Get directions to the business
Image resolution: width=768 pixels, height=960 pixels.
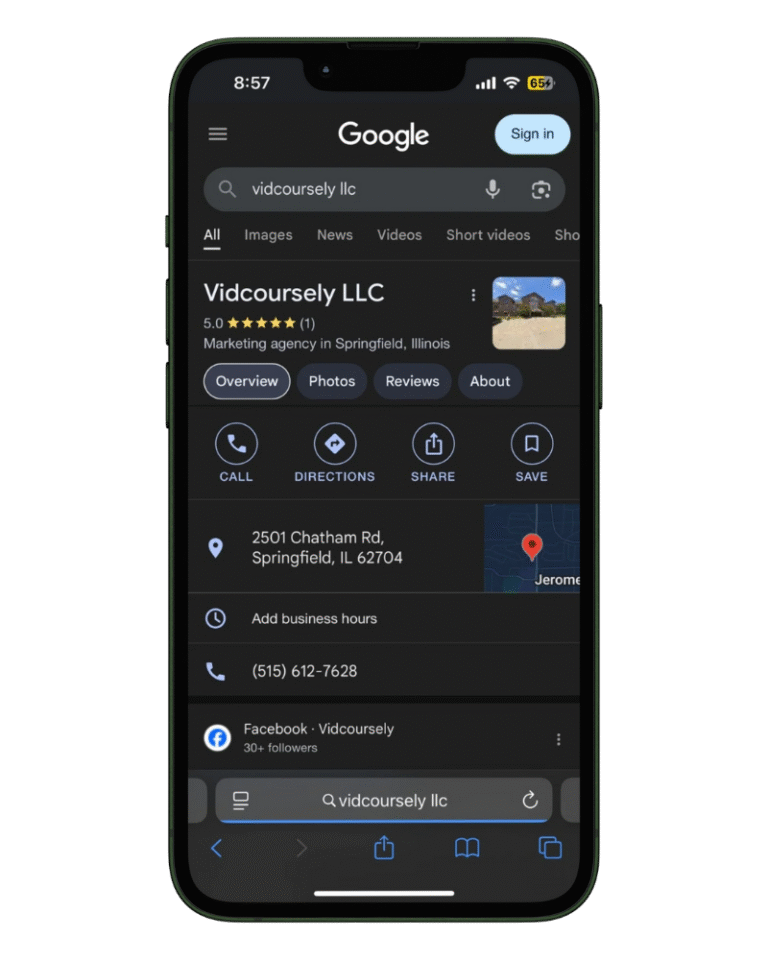coord(334,452)
